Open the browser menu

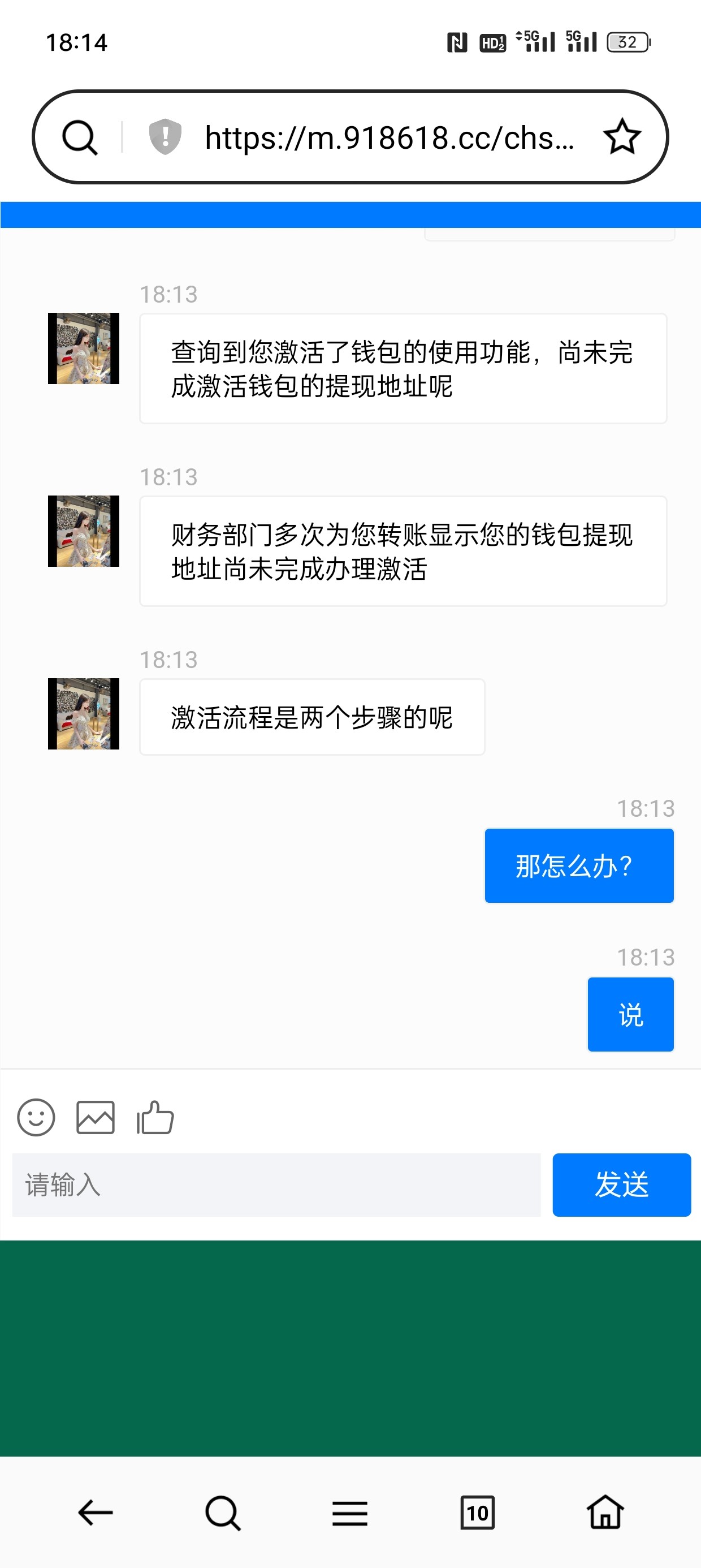pyautogui.click(x=350, y=1512)
